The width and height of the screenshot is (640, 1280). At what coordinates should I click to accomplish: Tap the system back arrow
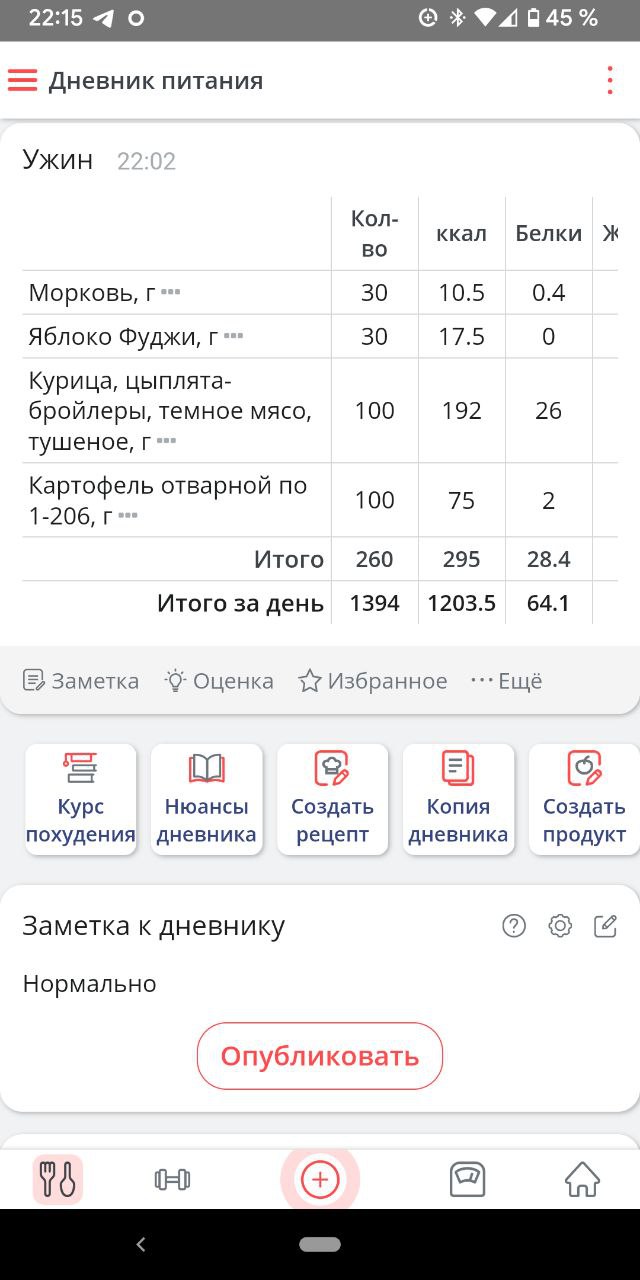pos(141,1244)
